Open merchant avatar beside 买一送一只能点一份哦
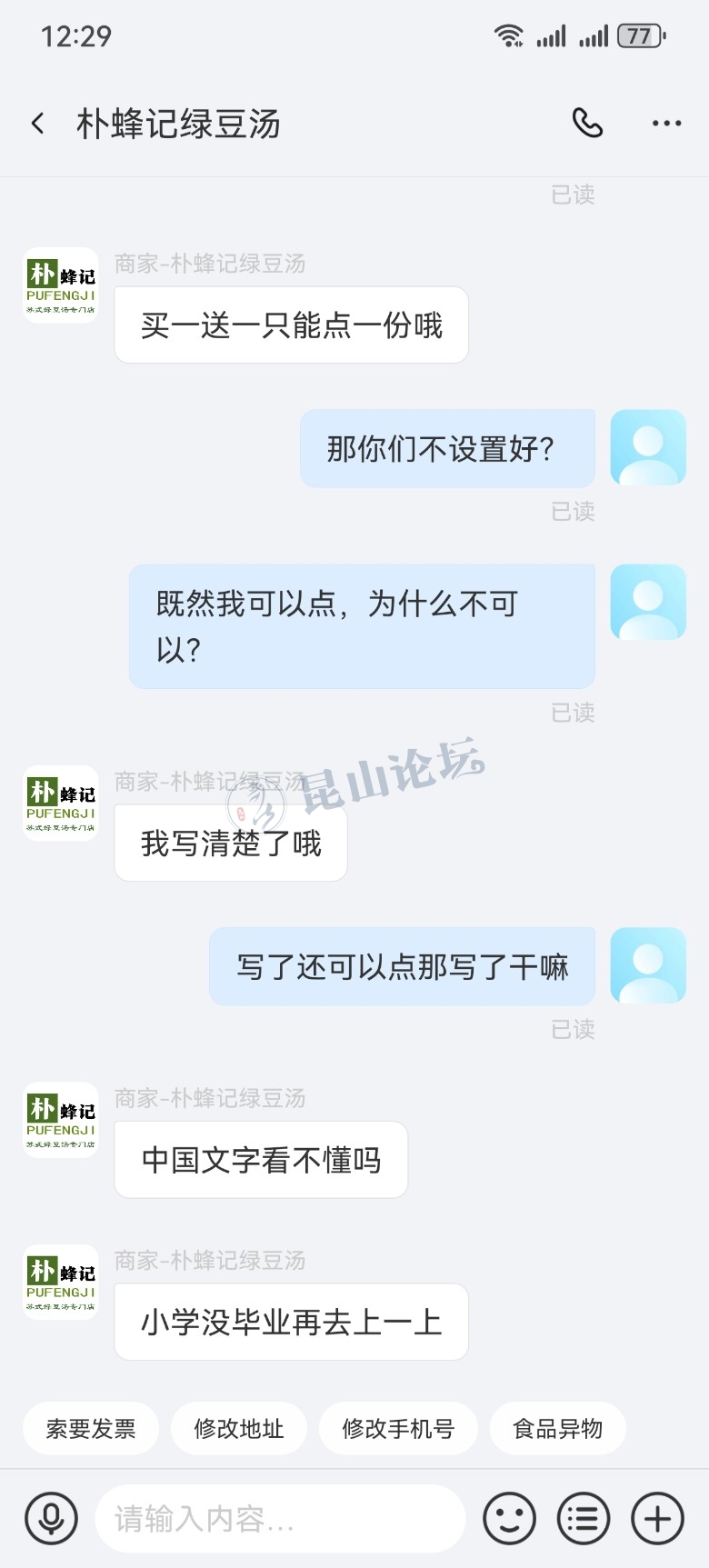 [x=61, y=285]
